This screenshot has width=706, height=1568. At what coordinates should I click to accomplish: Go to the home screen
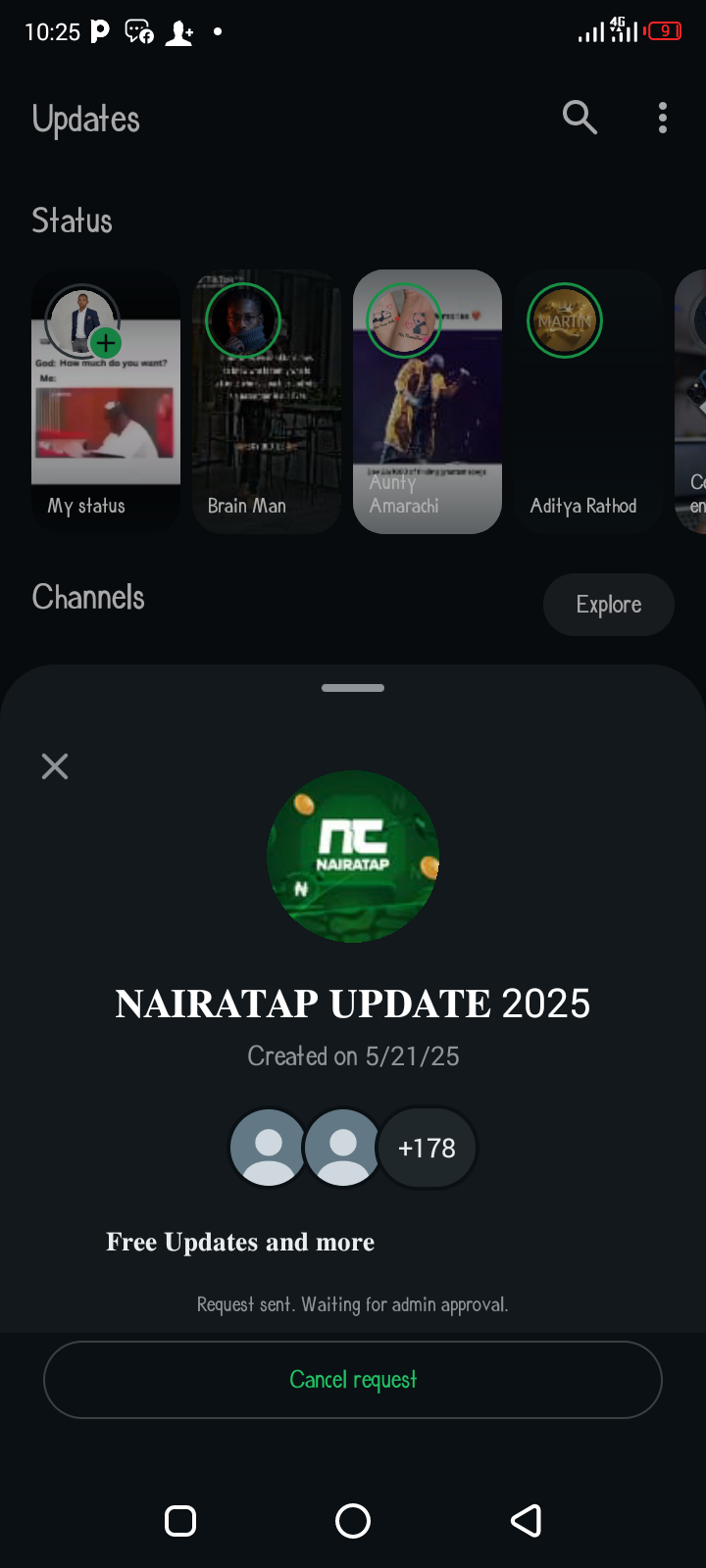tap(353, 1521)
